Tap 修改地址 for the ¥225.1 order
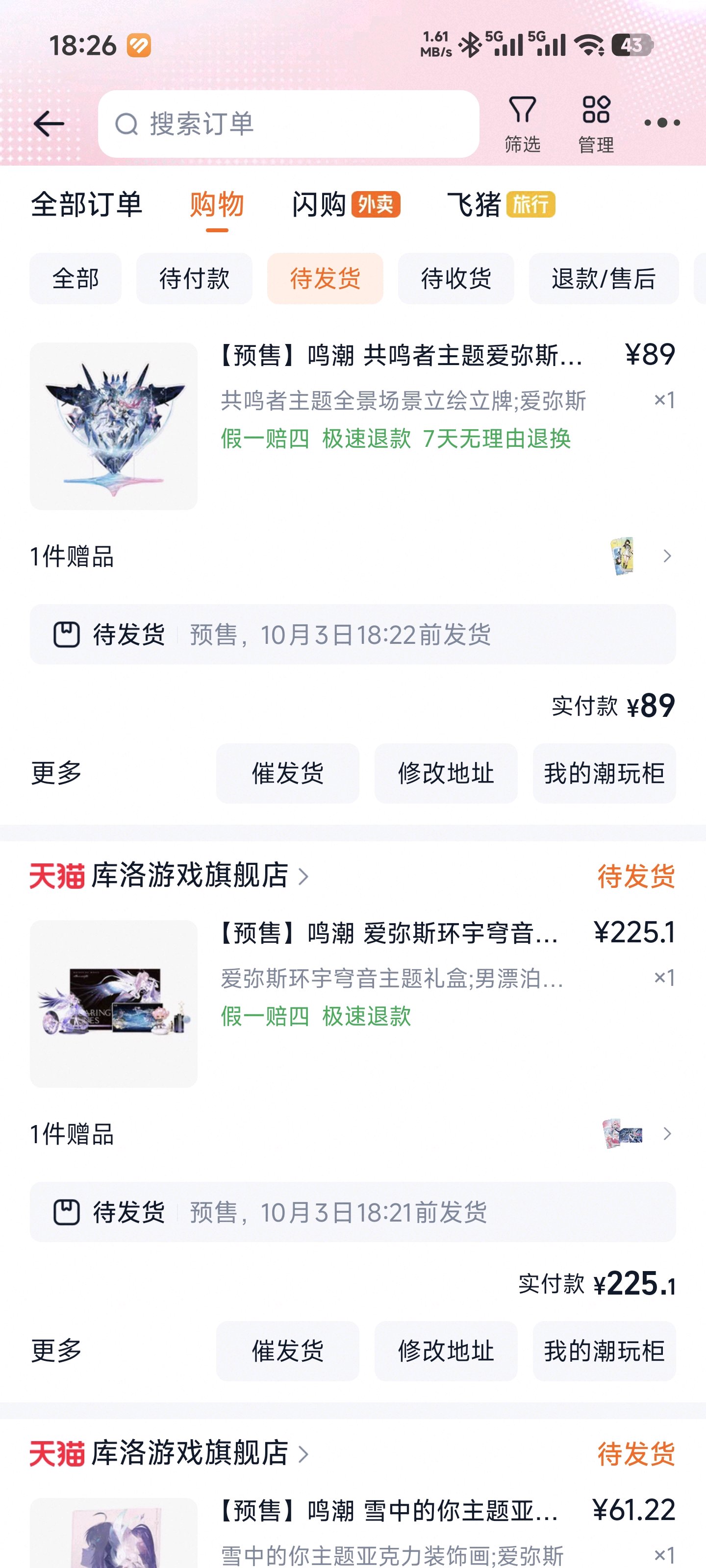706x1568 pixels. coord(446,1351)
